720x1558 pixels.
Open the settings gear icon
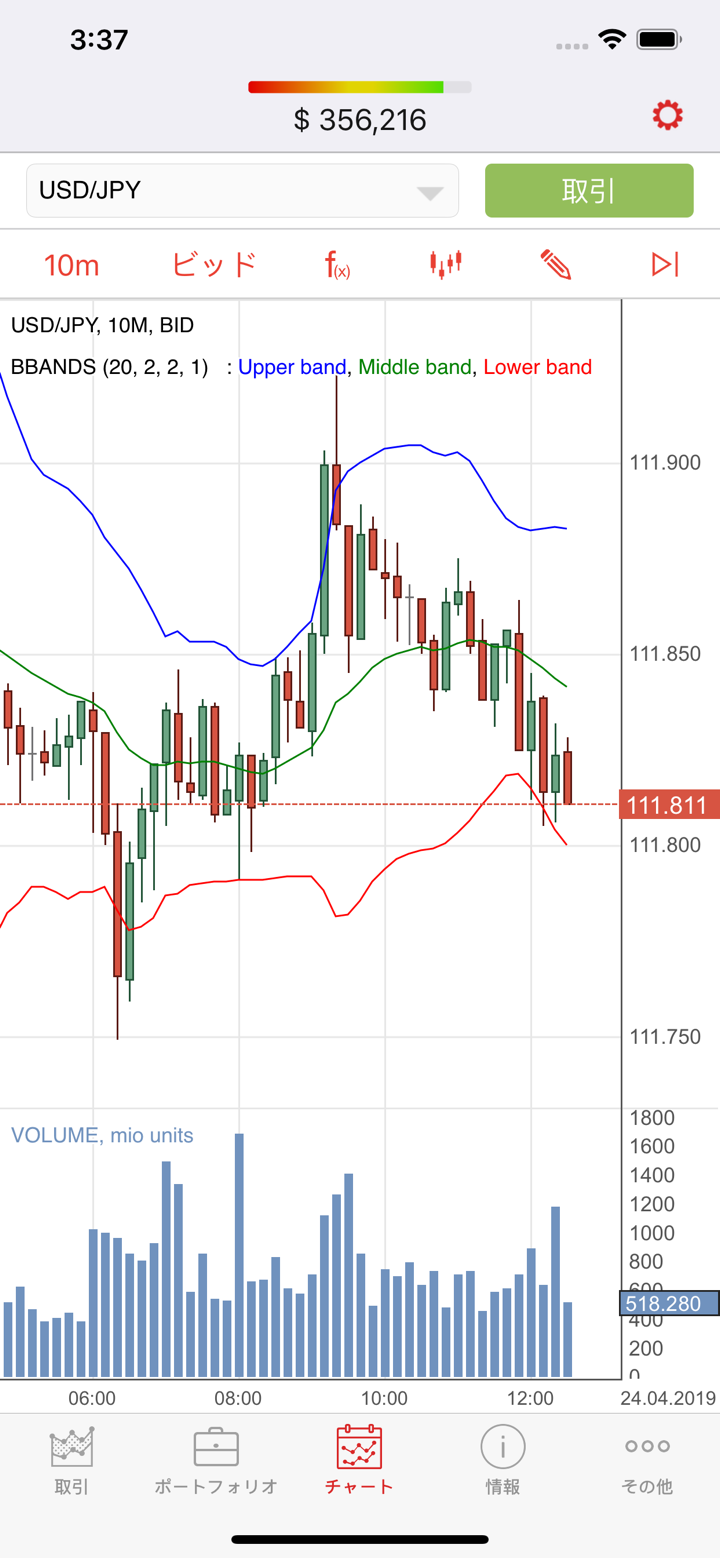(x=667, y=116)
